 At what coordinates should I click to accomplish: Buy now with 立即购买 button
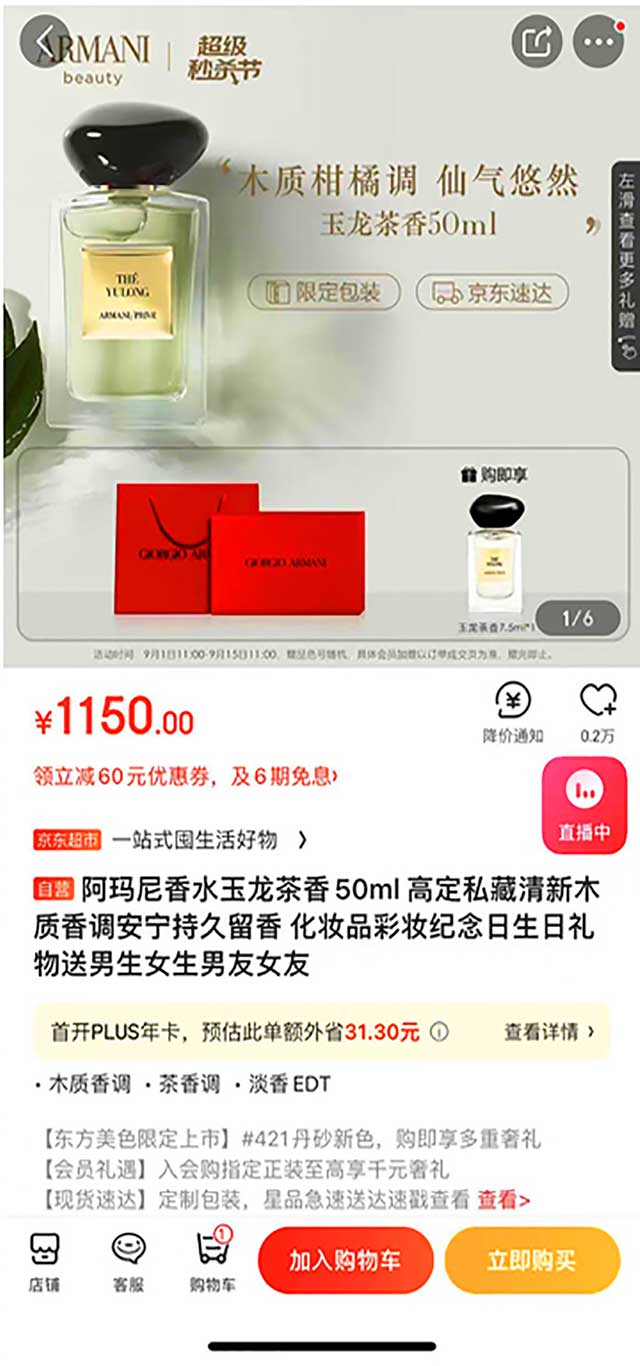click(x=531, y=1260)
